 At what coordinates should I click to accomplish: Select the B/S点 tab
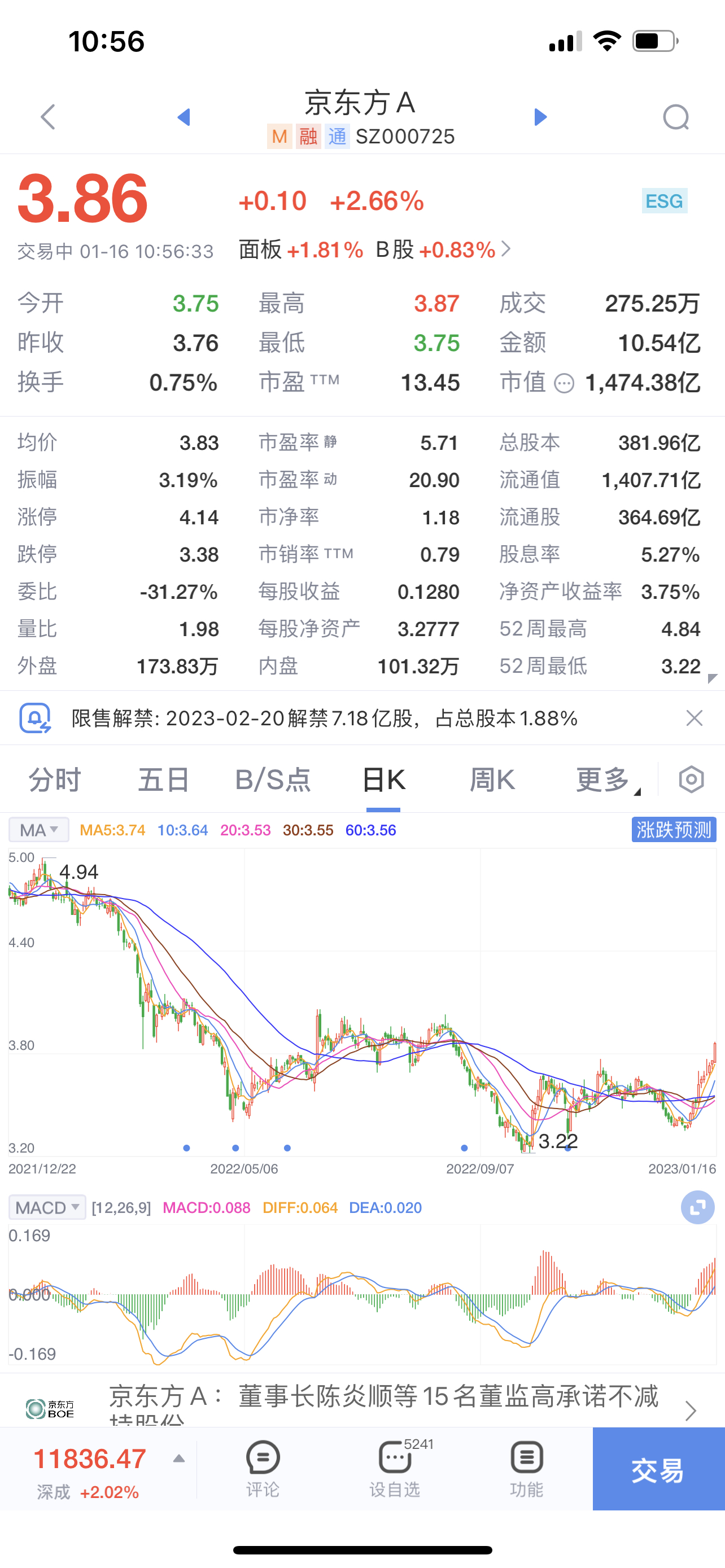[273, 779]
